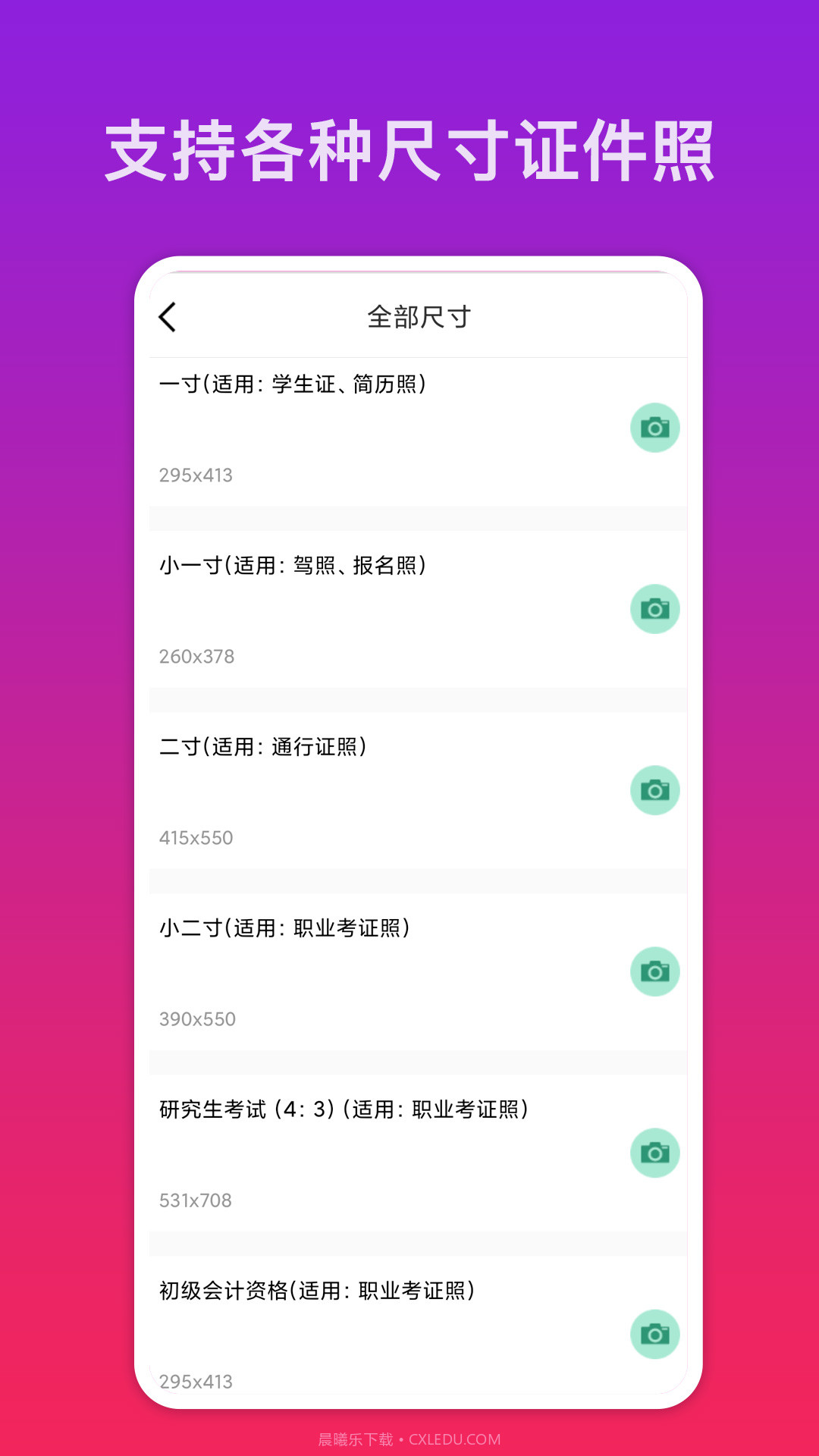This screenshot has width=819, height=1456.
Task: Click the camera icon for 研究生考试 (4:3)
Action: point(655,1153)
